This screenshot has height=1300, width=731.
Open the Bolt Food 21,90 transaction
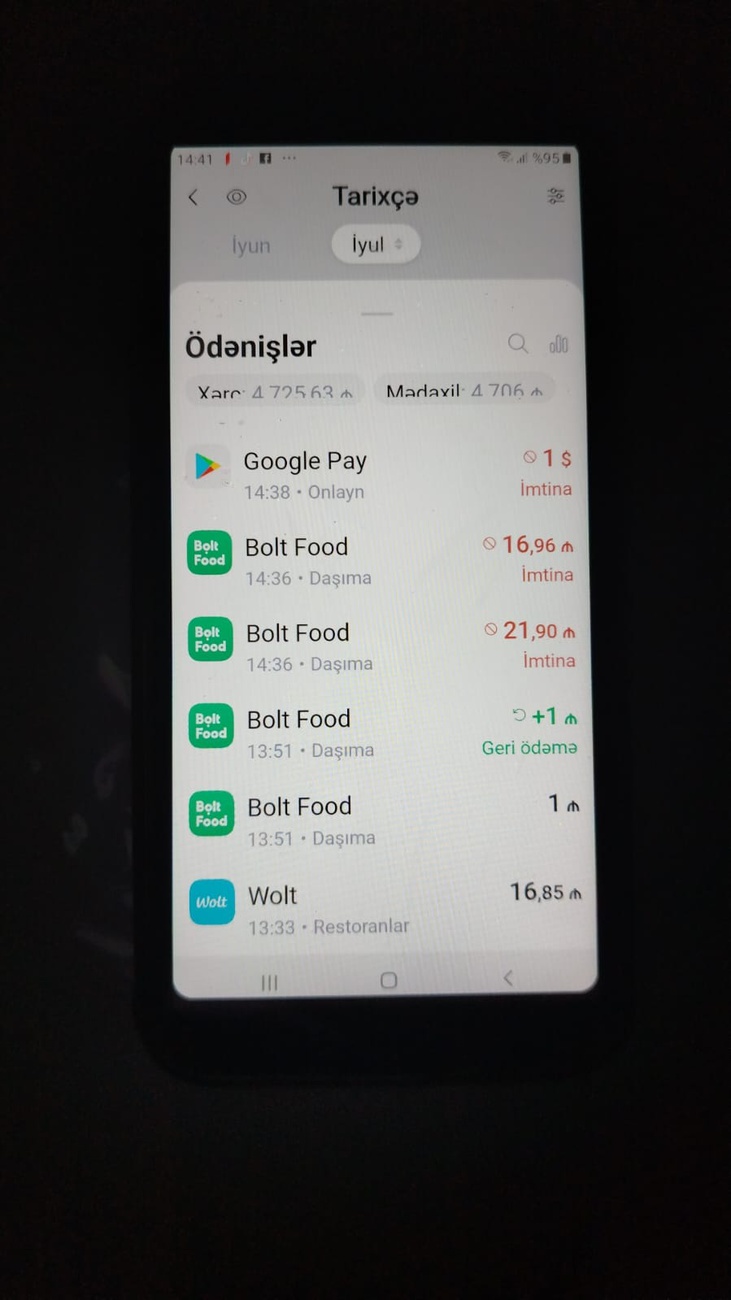380,646
